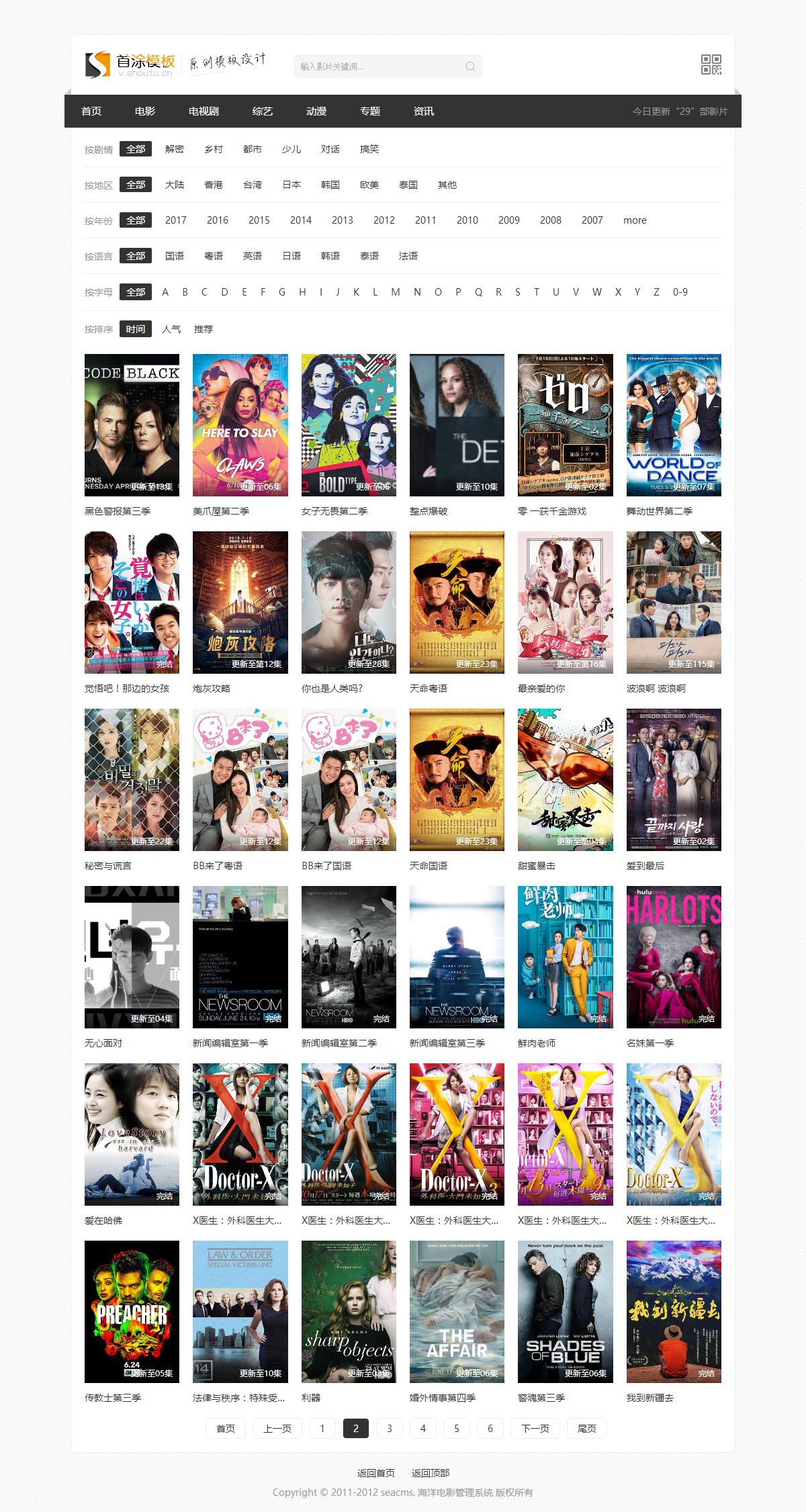Switch to the 电视剧 section
Viewport: 806px width, 1512px height.
pyautogui.click(x=204, y=112)
